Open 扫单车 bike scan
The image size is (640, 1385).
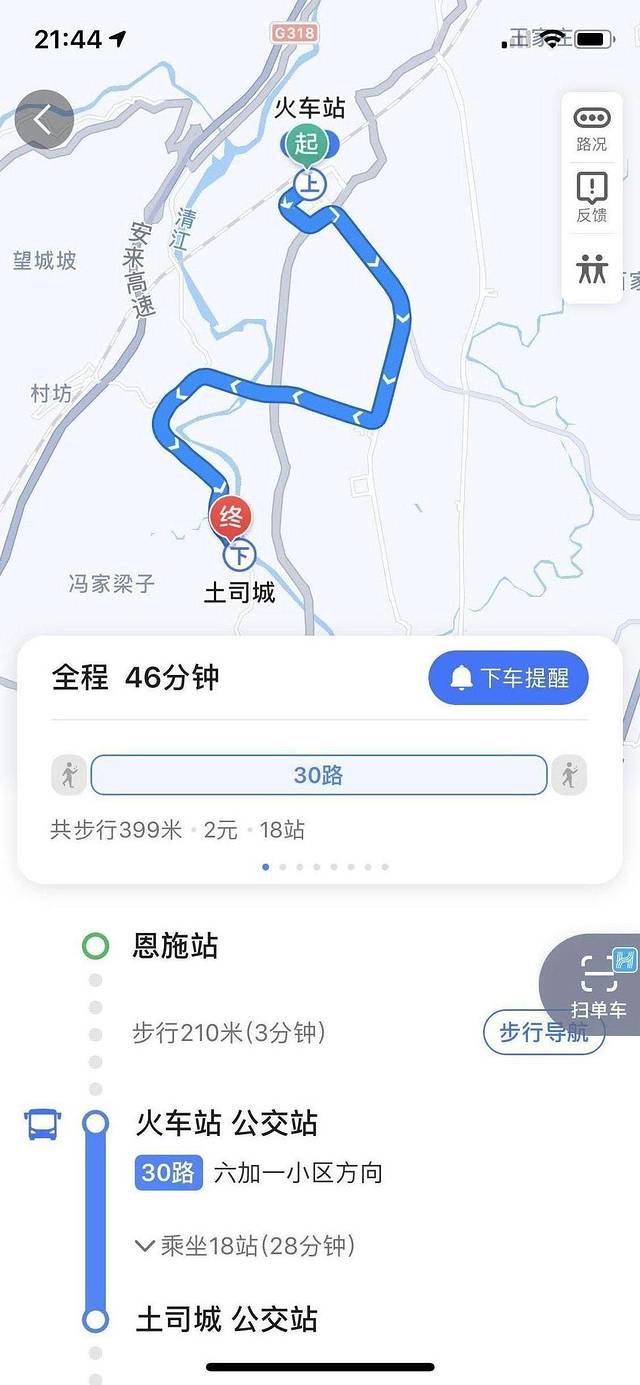click(599, 987)
